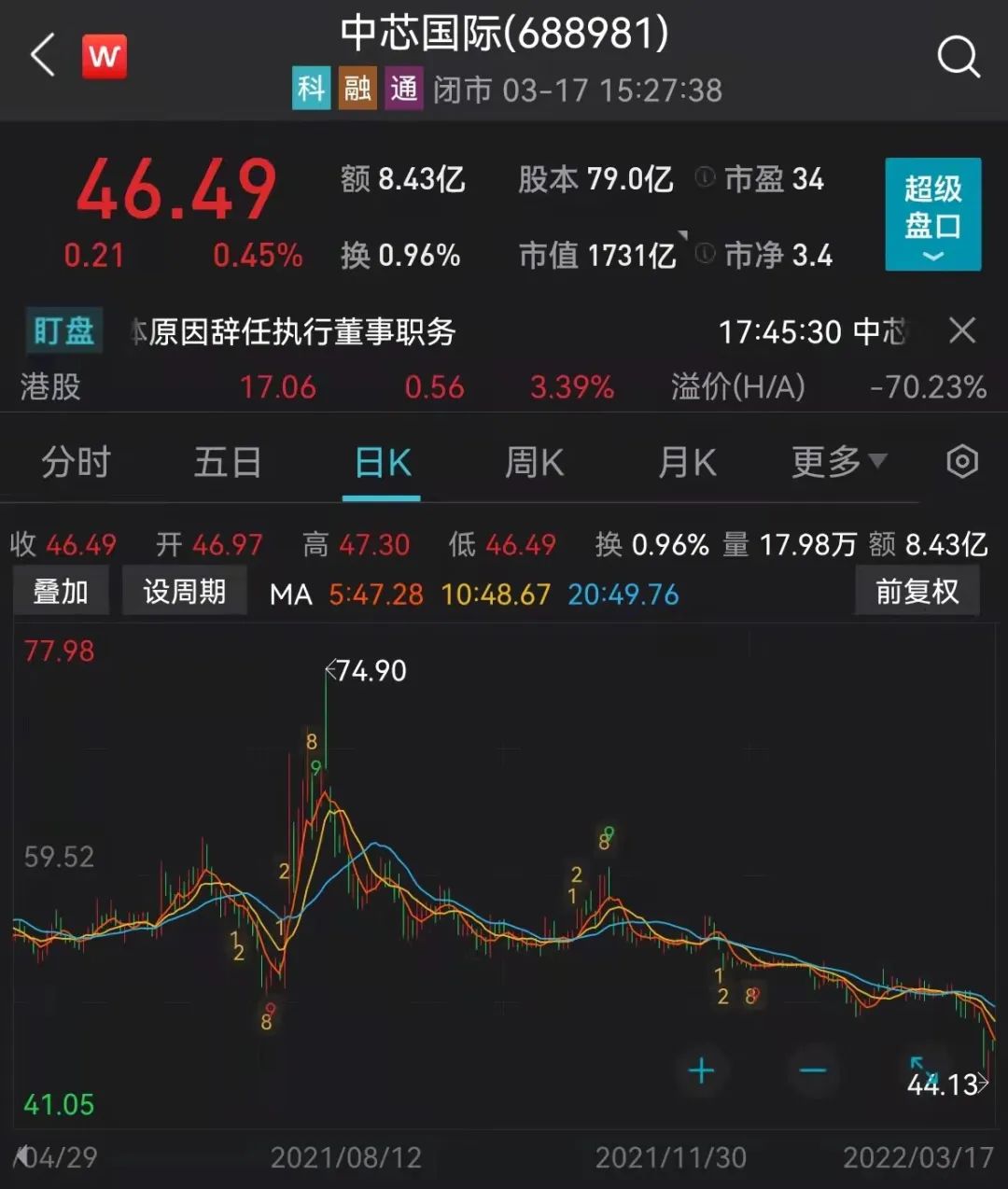Image resolution: width=1008 pixels, height=1189 pixels.
Task: Zoom in chart with plus button
Action: (x=701, y=1070)
